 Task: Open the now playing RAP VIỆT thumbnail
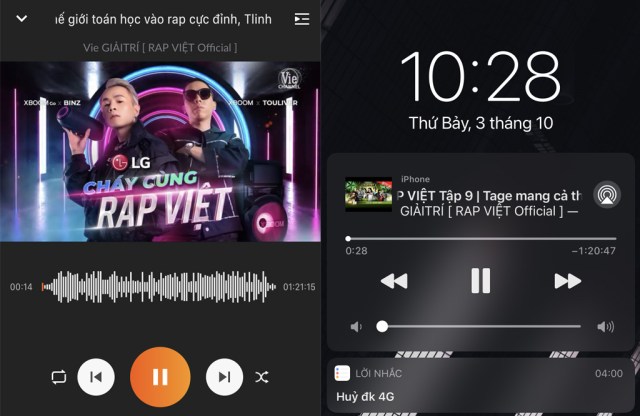pos(368,194)
